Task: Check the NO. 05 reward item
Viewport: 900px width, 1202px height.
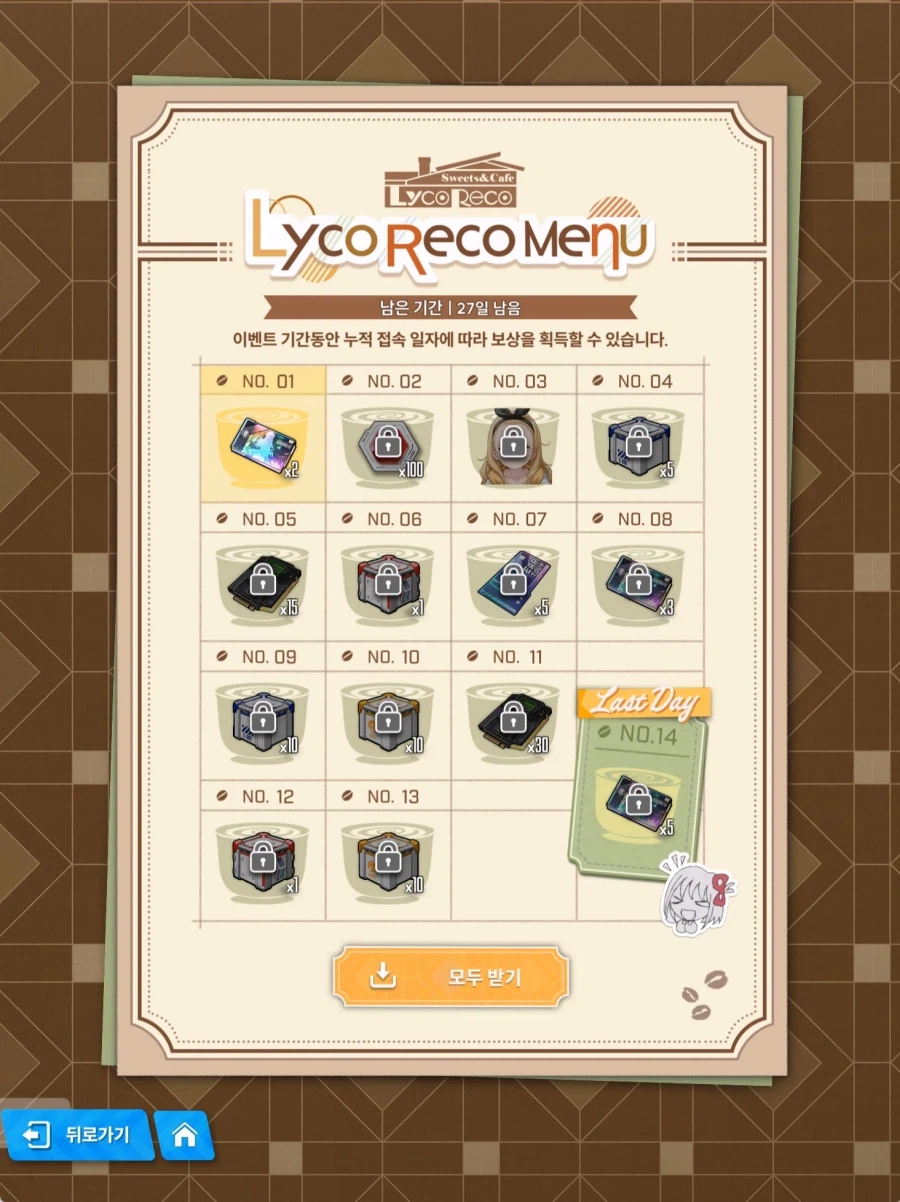Action: point(262,584)
